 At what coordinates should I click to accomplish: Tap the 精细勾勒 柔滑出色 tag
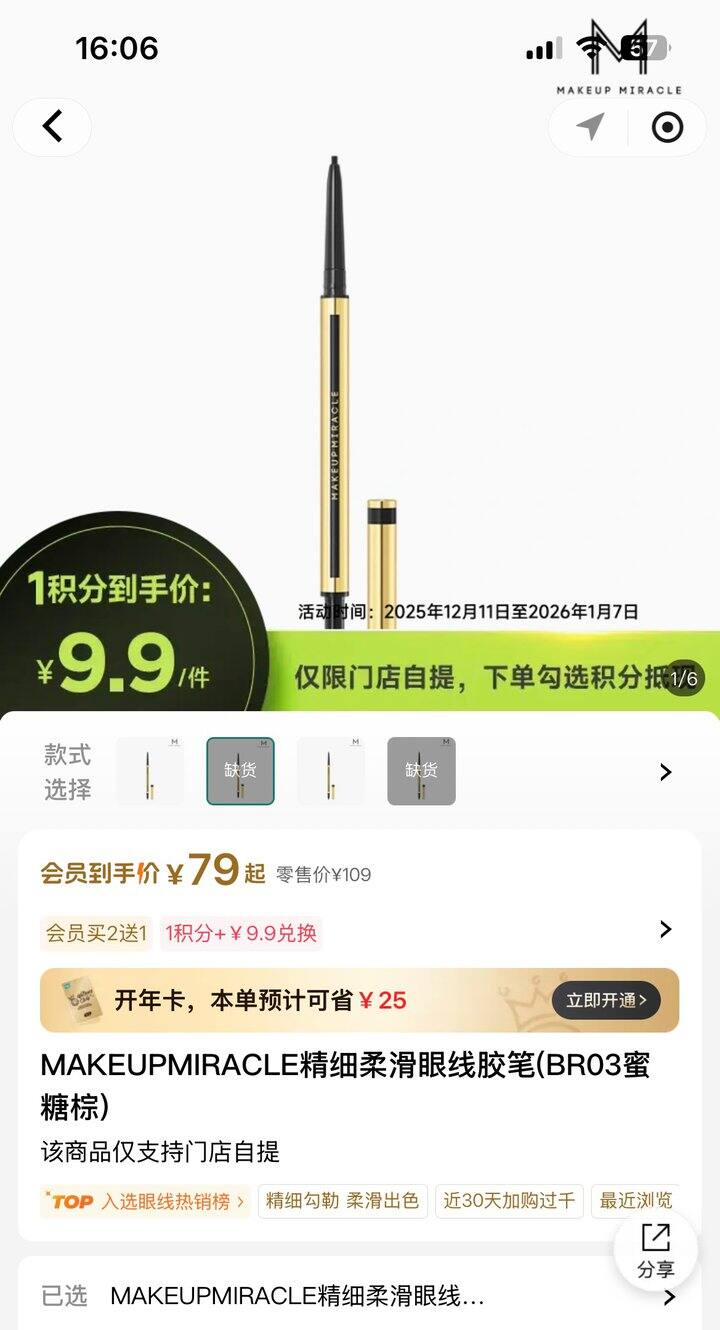point(343,1201)
